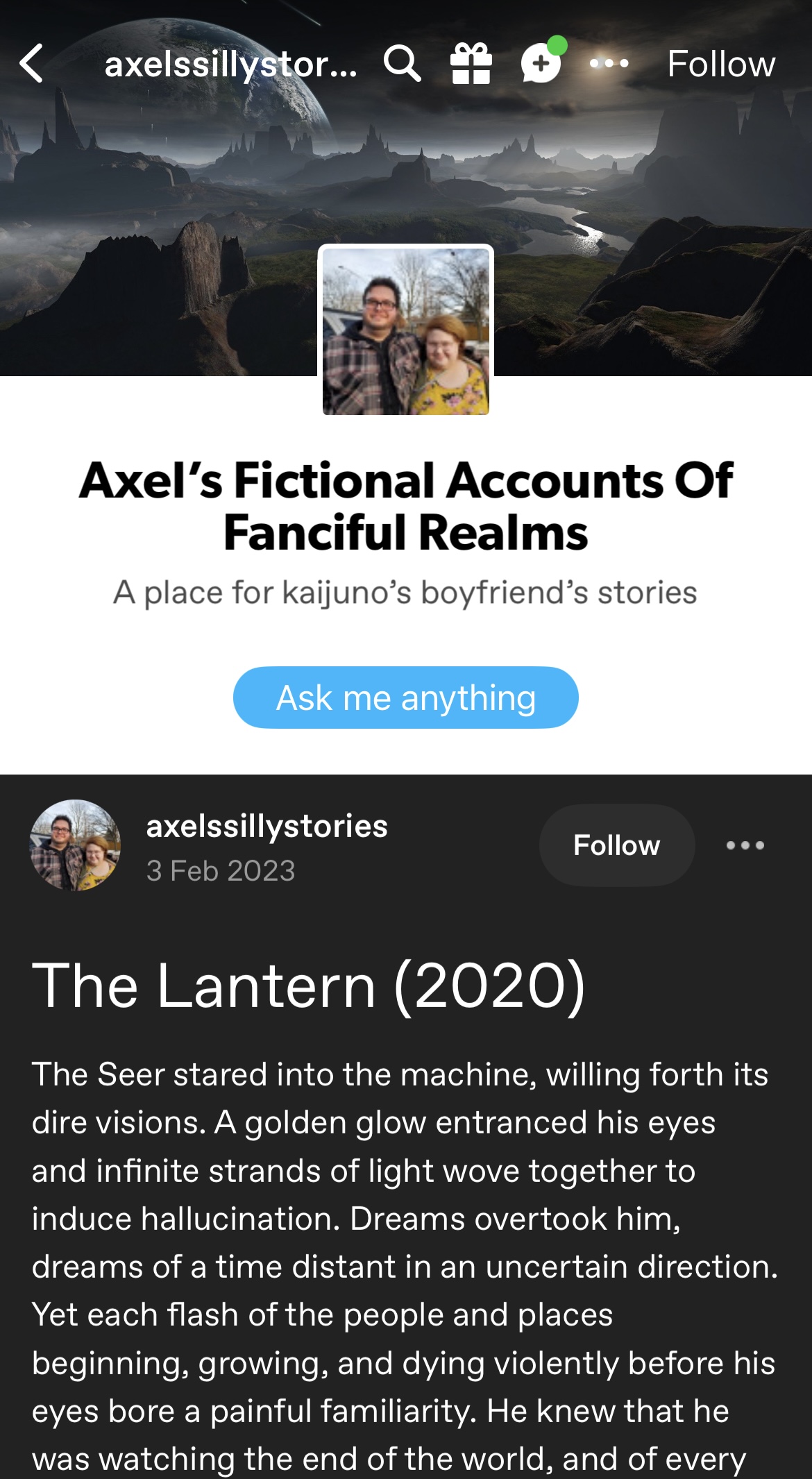Open the post's three-dot options menu

pos(745,845)
